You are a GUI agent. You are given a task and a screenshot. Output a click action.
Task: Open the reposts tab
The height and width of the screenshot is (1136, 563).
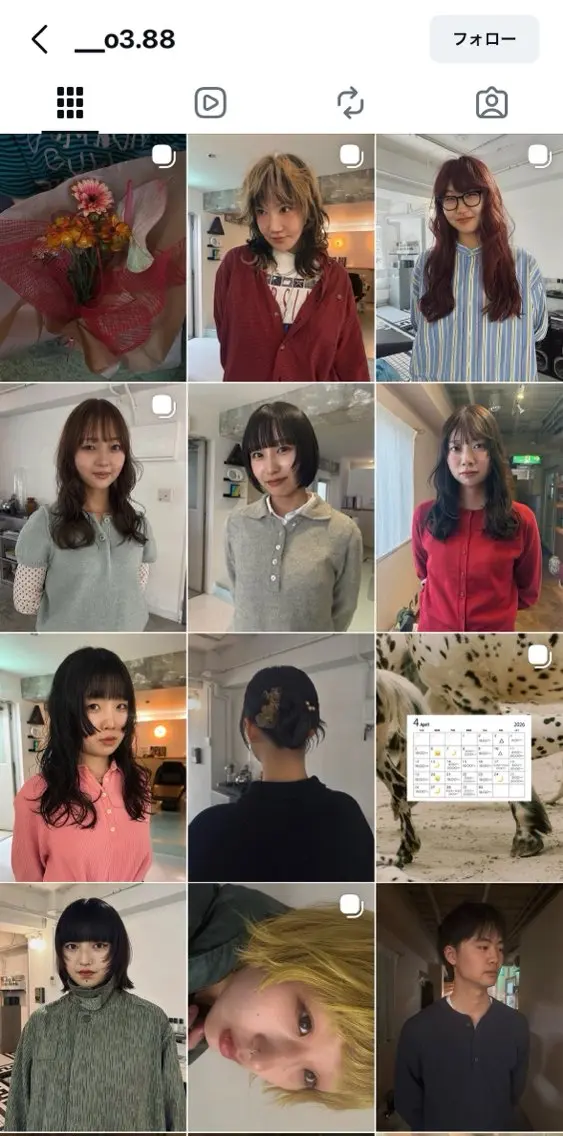tap(351, 103)
